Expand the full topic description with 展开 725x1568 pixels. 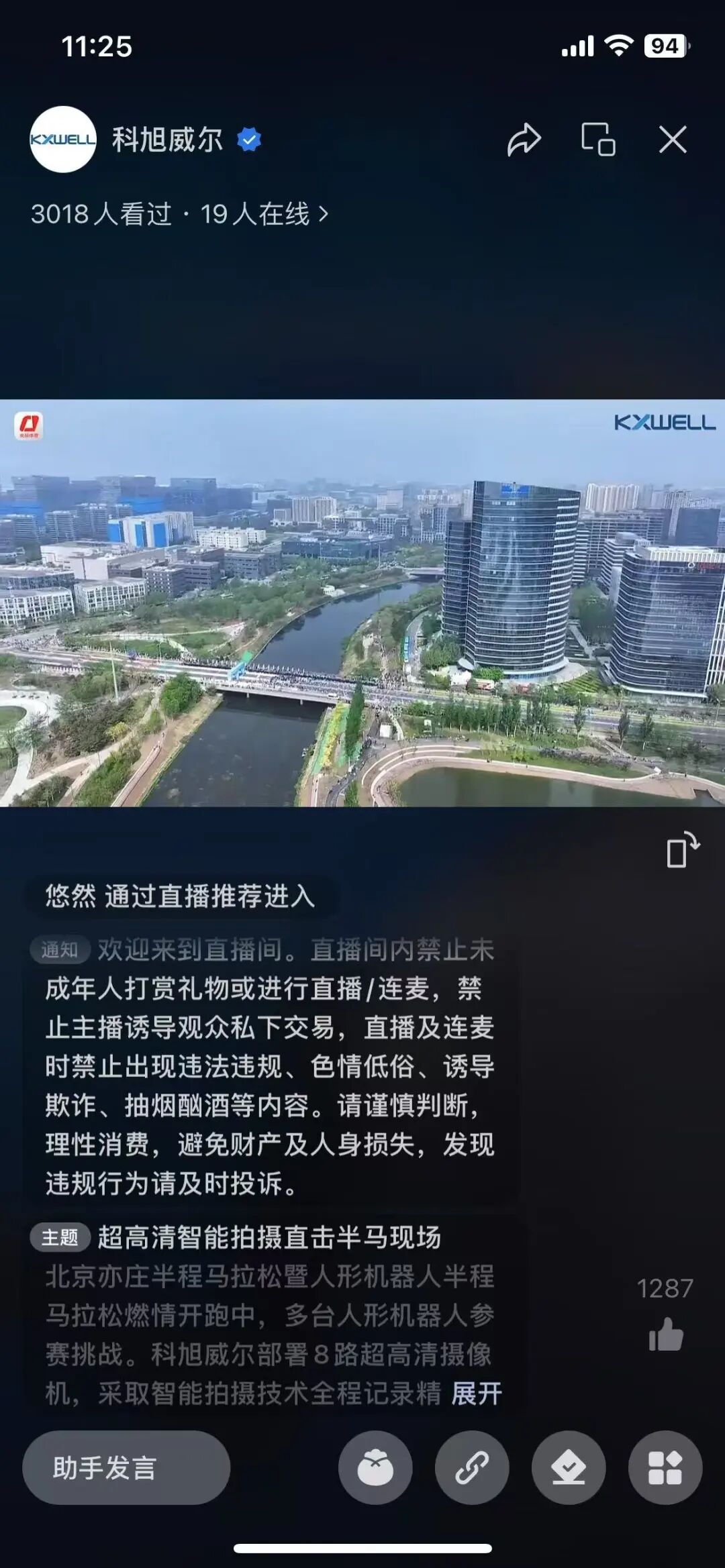(477, 1394)
